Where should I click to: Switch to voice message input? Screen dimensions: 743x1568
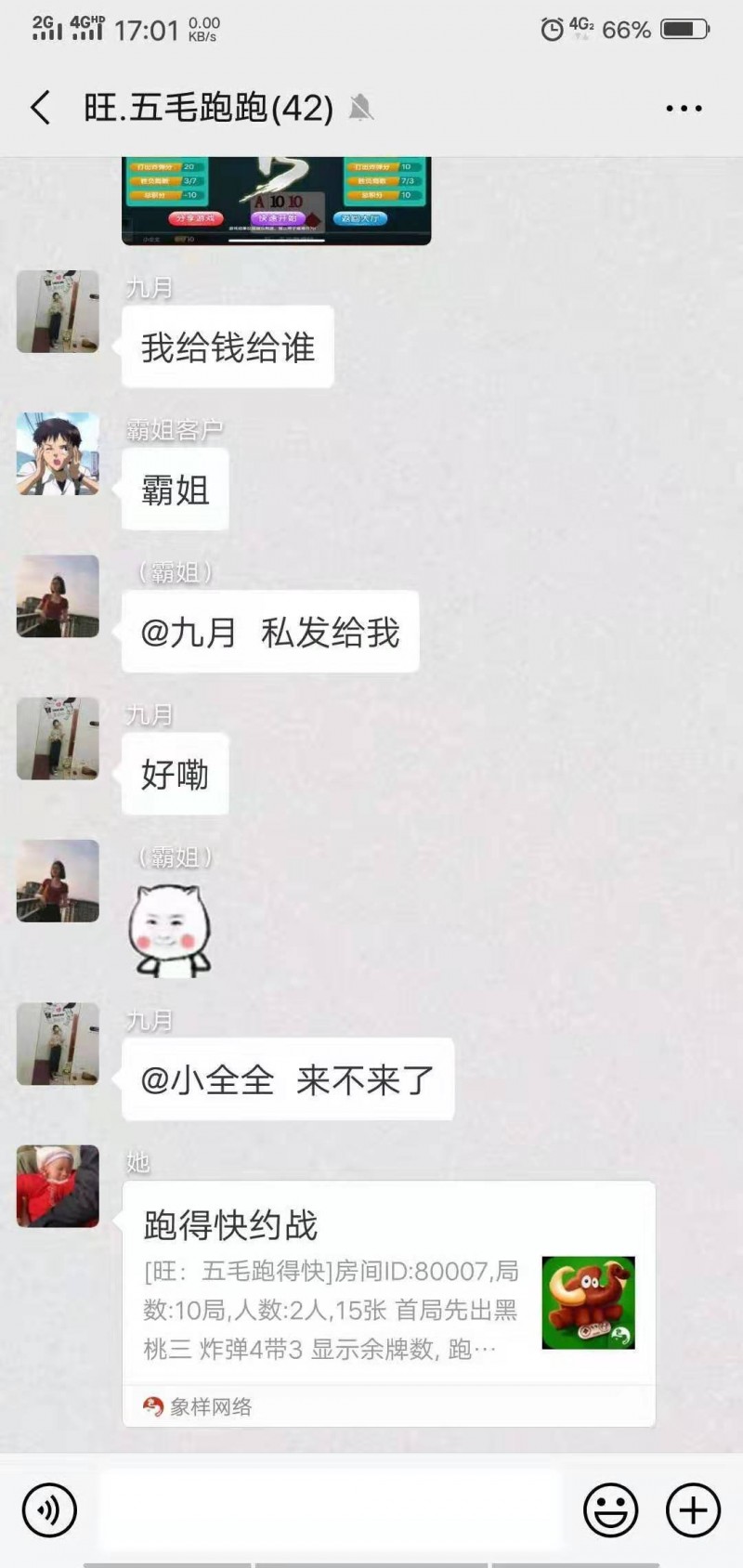pos(48,1510)
